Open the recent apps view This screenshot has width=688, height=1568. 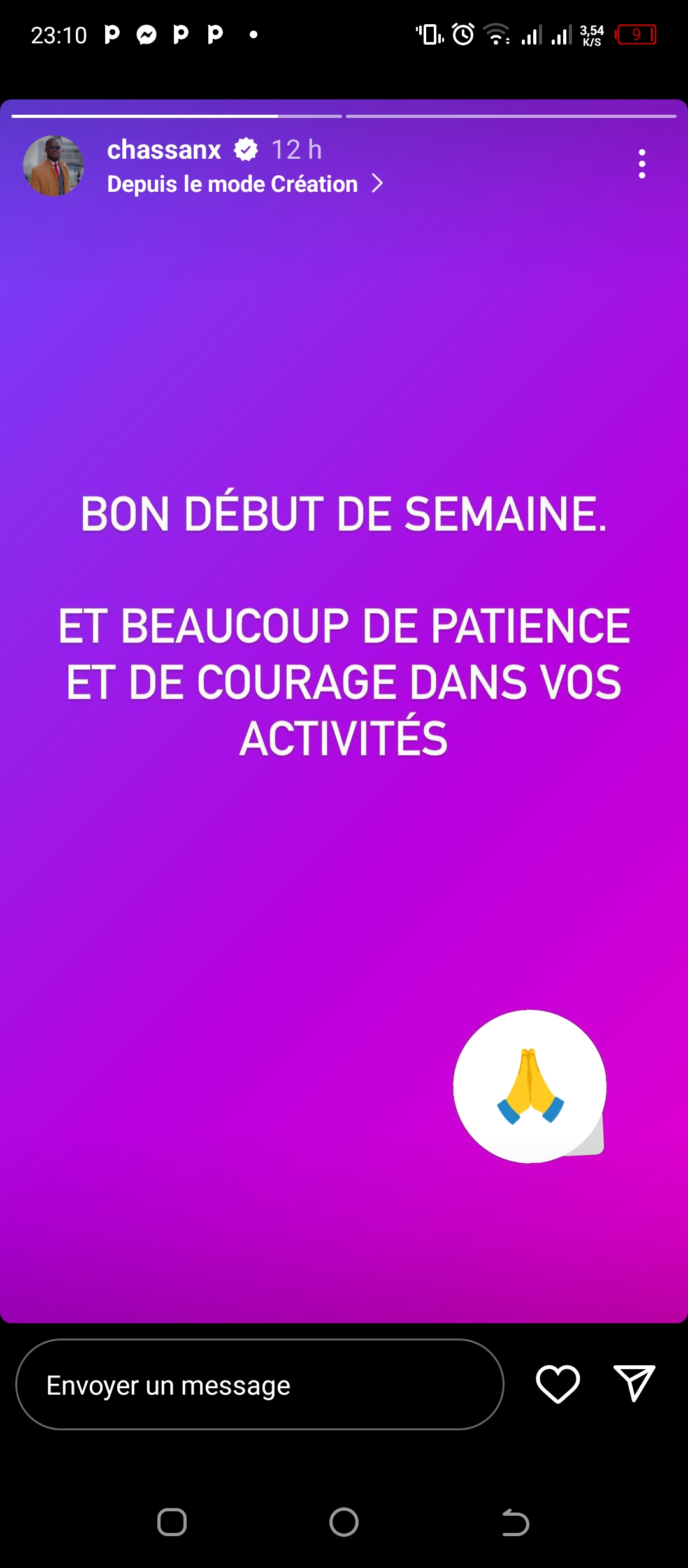(172, 1523)
